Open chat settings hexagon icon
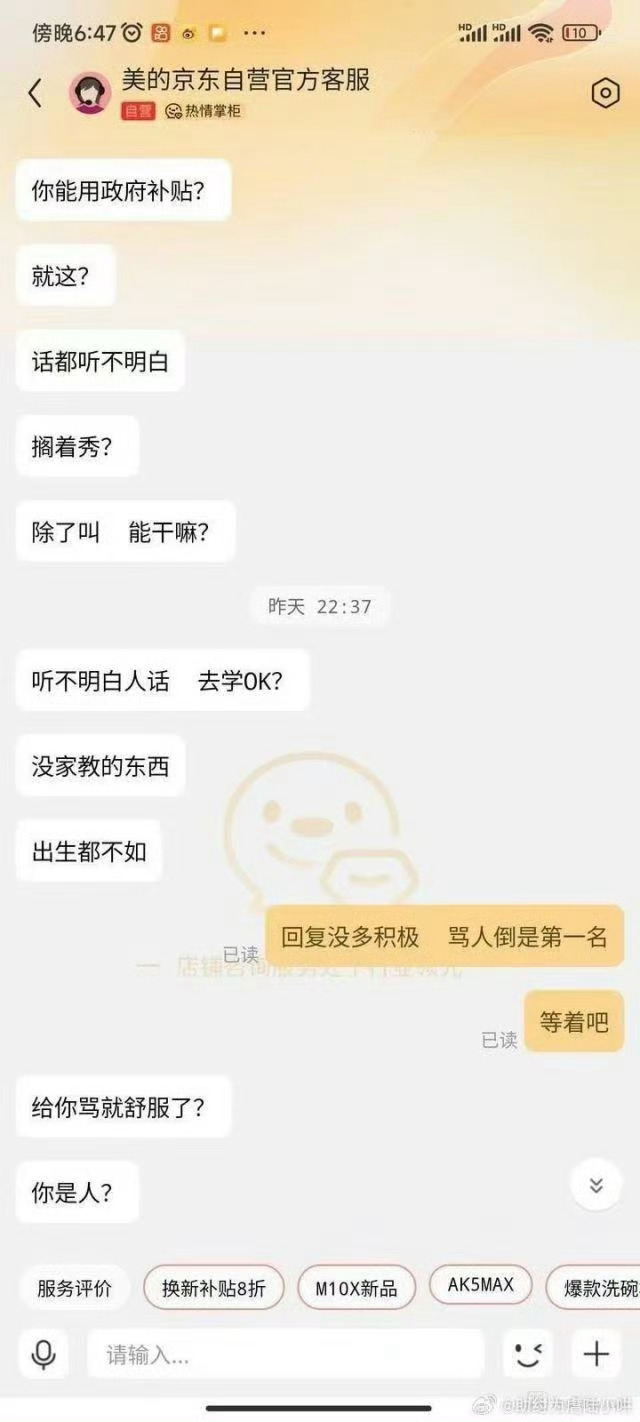The image size is (640, 1422). 605,93
